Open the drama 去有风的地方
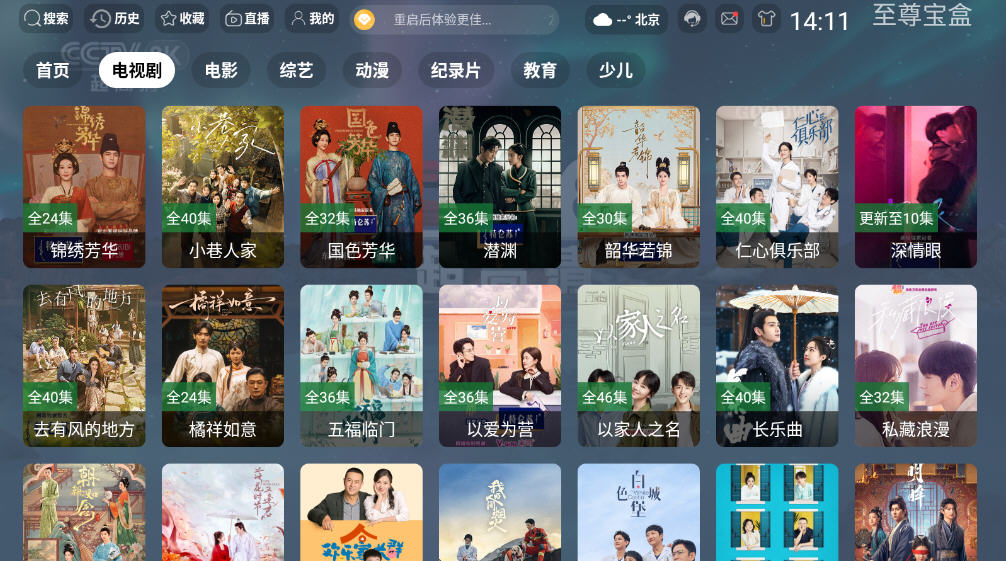The image size is (1006, 561). click(x=84, y=365)
